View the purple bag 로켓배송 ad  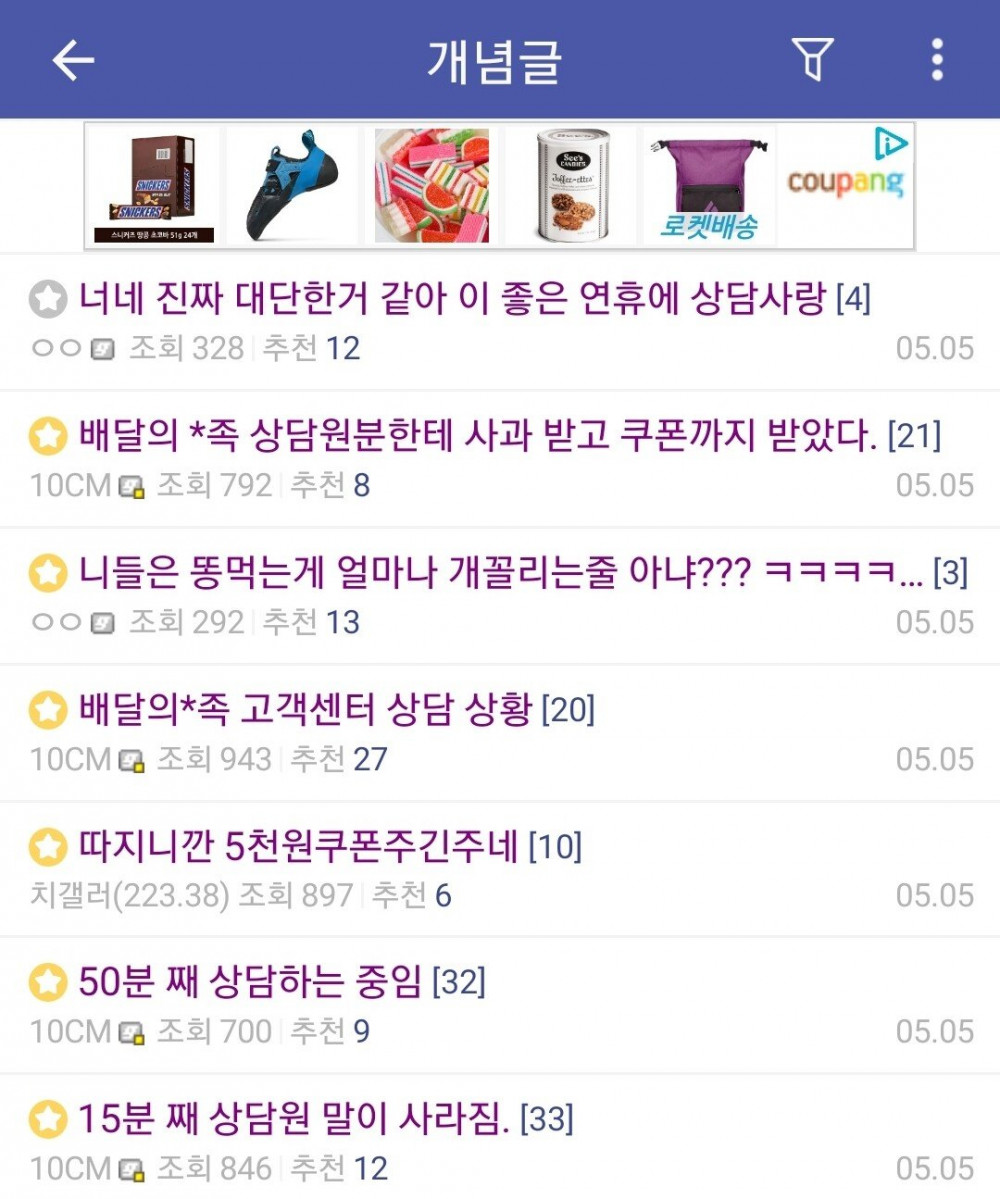(708, 186)
